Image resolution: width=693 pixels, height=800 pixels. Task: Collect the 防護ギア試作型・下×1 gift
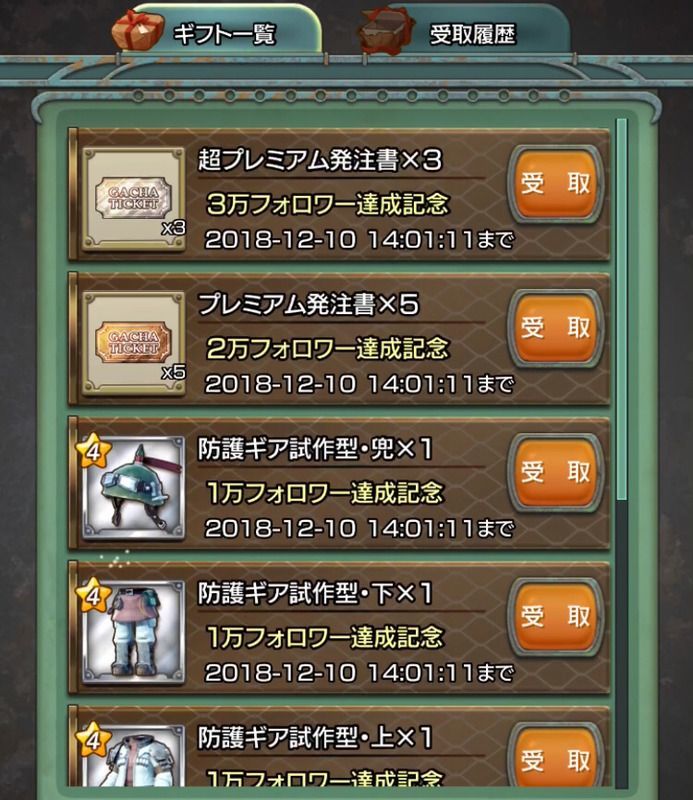pyautogui.click(x=556, y=617)
